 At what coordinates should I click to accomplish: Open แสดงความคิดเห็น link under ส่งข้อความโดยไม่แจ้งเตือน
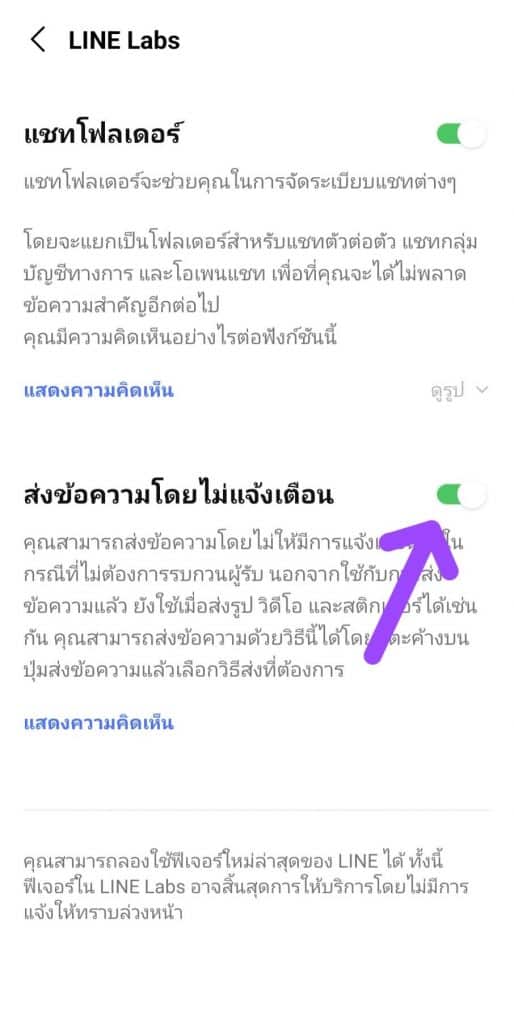pyautogui.click(x=99, y=723)
